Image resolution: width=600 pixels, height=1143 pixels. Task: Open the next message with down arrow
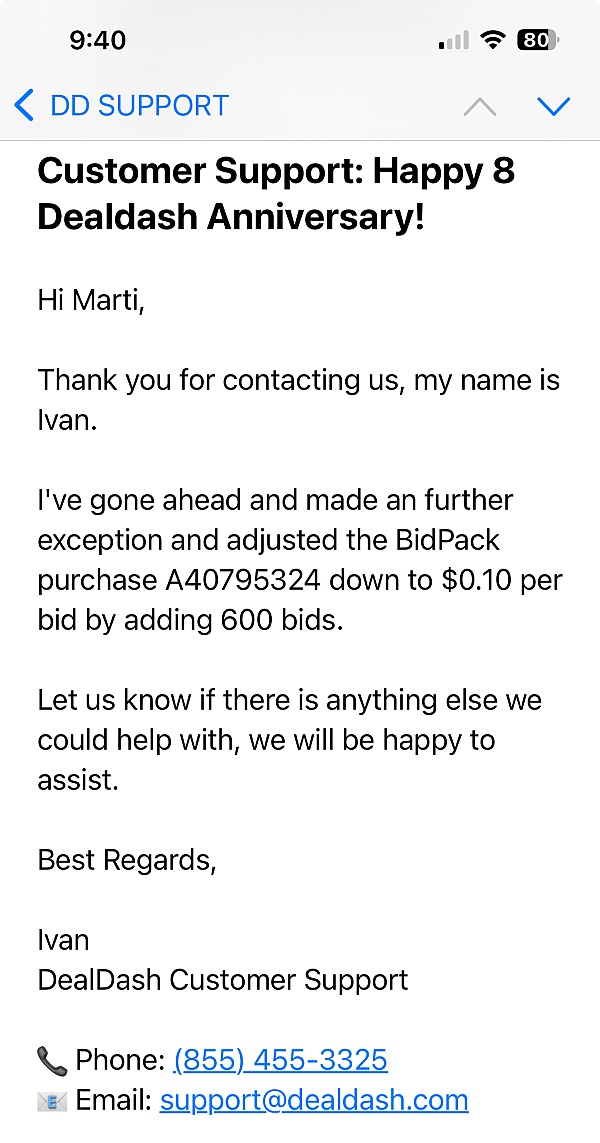[553, 106]
